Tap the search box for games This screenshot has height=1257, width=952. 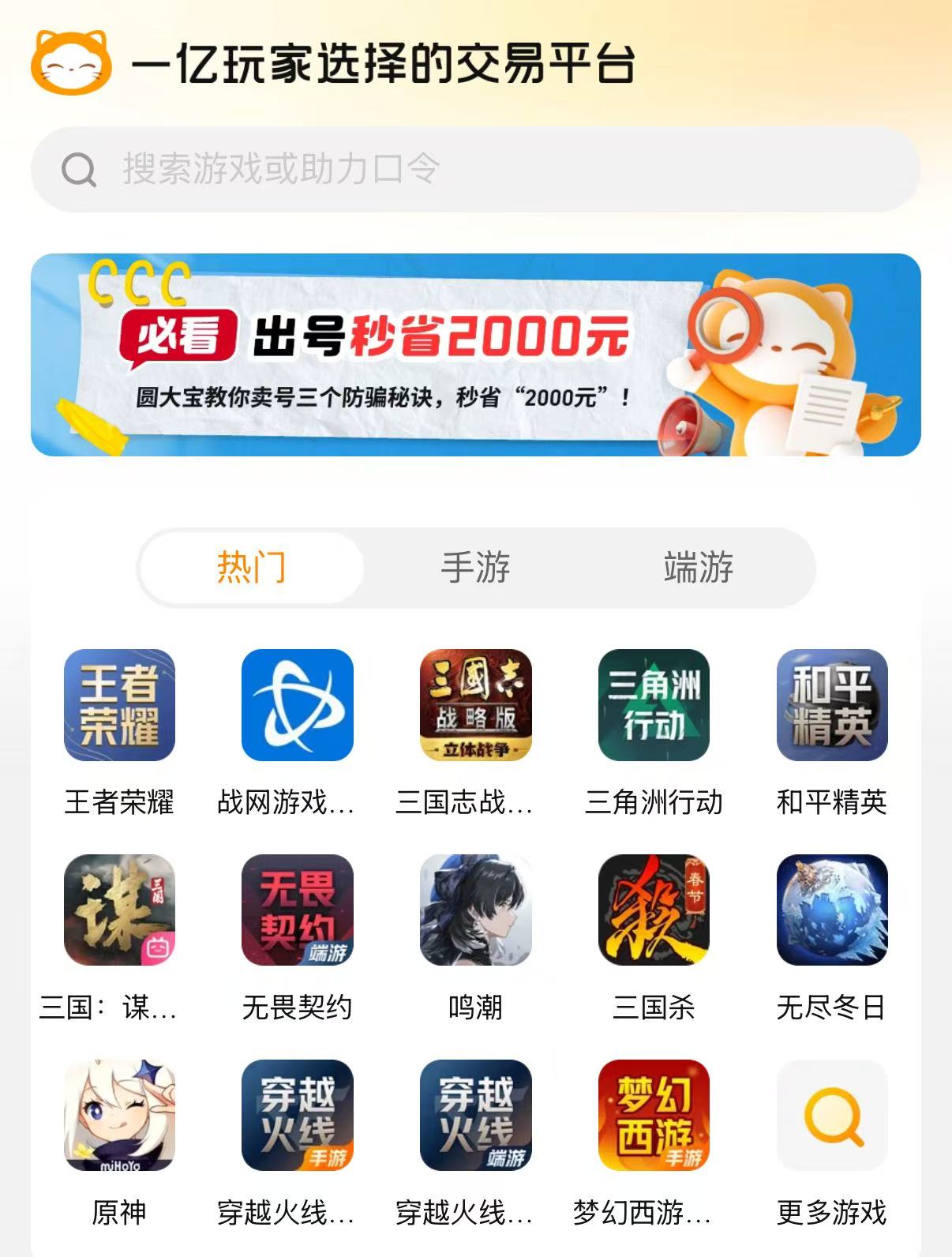pyautogui.click(x=474, y=169)
